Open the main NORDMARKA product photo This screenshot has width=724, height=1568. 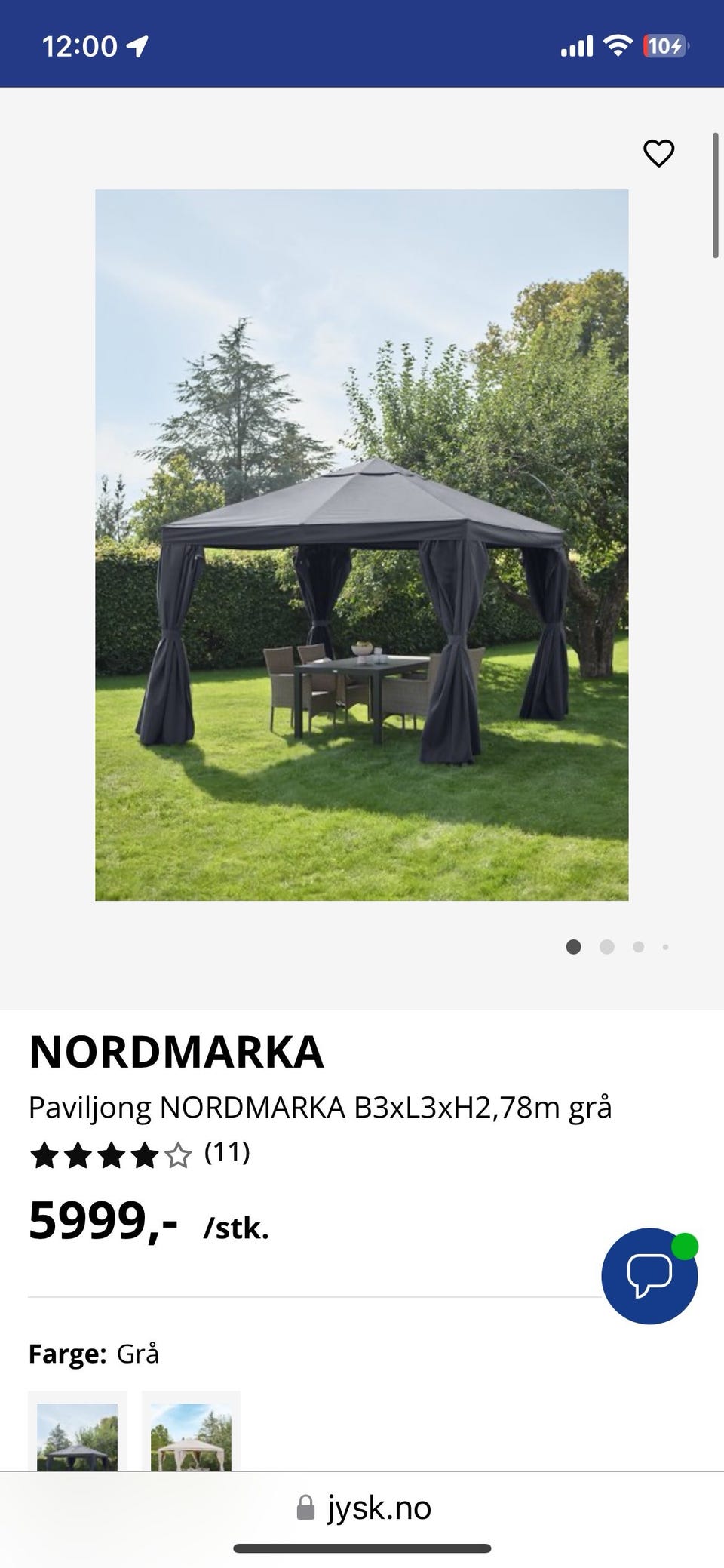click(362, 545)
